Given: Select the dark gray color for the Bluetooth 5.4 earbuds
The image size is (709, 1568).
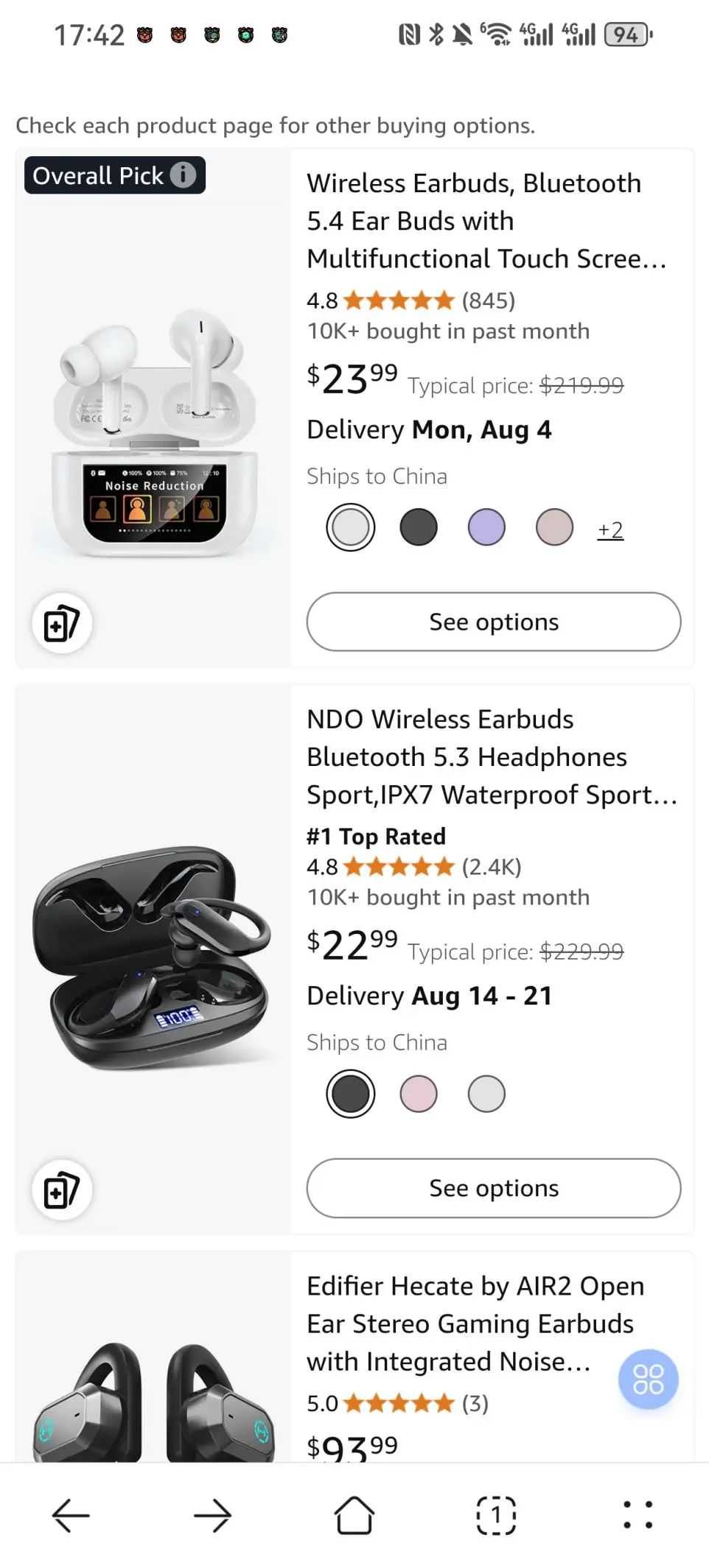Looking at the screenshot, I should (x=419, y=527).
